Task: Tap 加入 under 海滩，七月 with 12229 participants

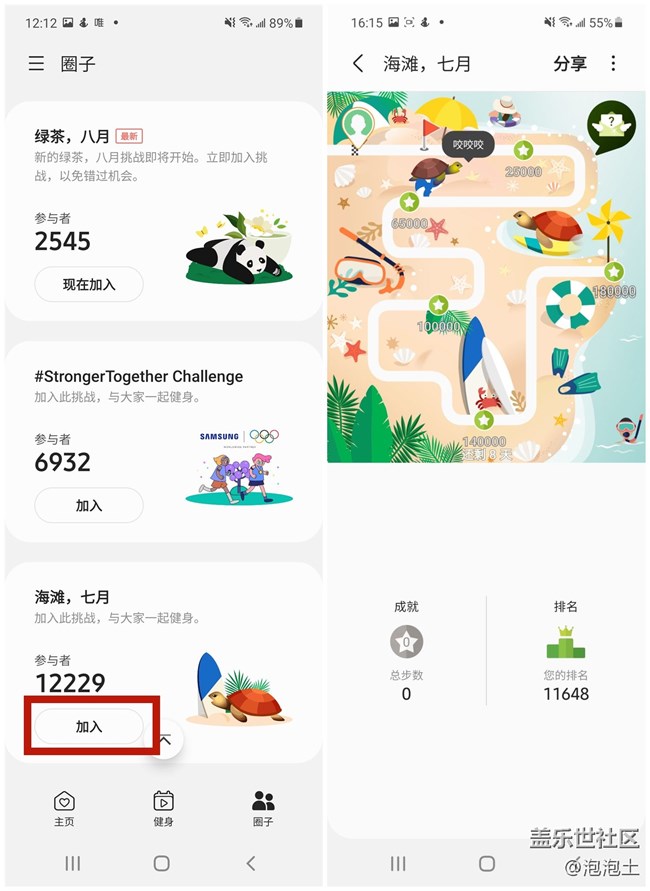Action: tap(89, 727)
